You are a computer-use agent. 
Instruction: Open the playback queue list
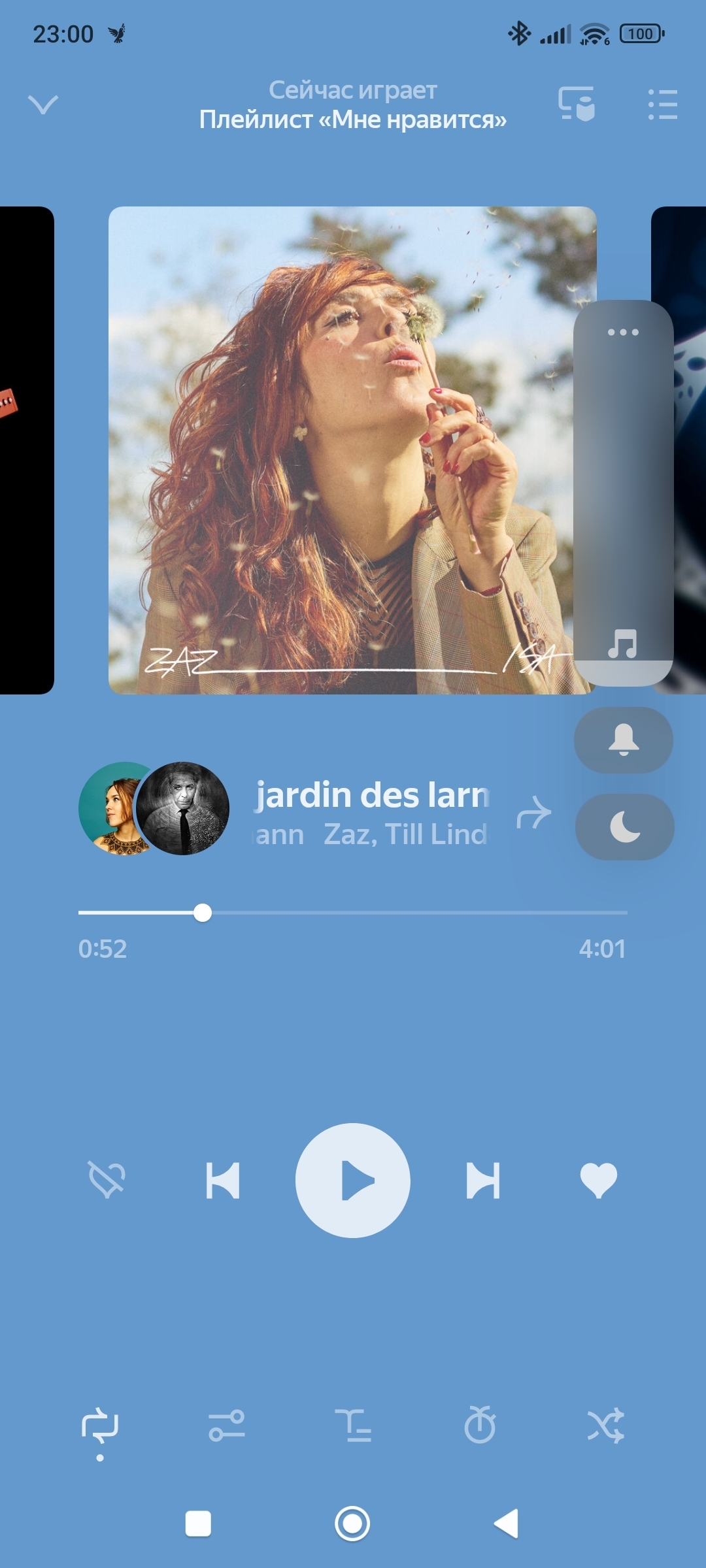coord(662,105)
